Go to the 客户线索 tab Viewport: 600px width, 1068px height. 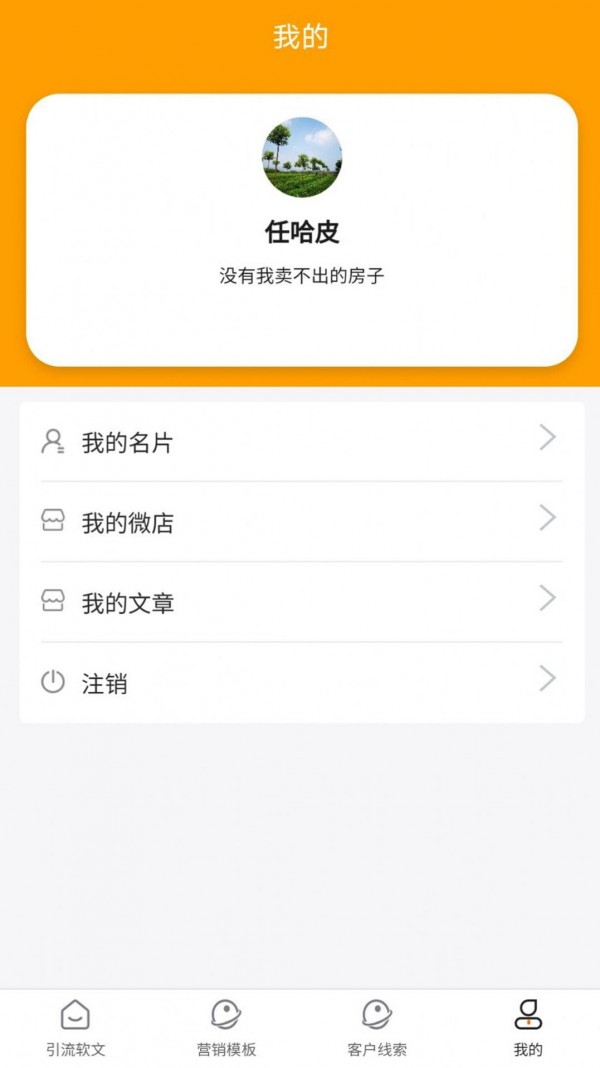point(377,1028)
